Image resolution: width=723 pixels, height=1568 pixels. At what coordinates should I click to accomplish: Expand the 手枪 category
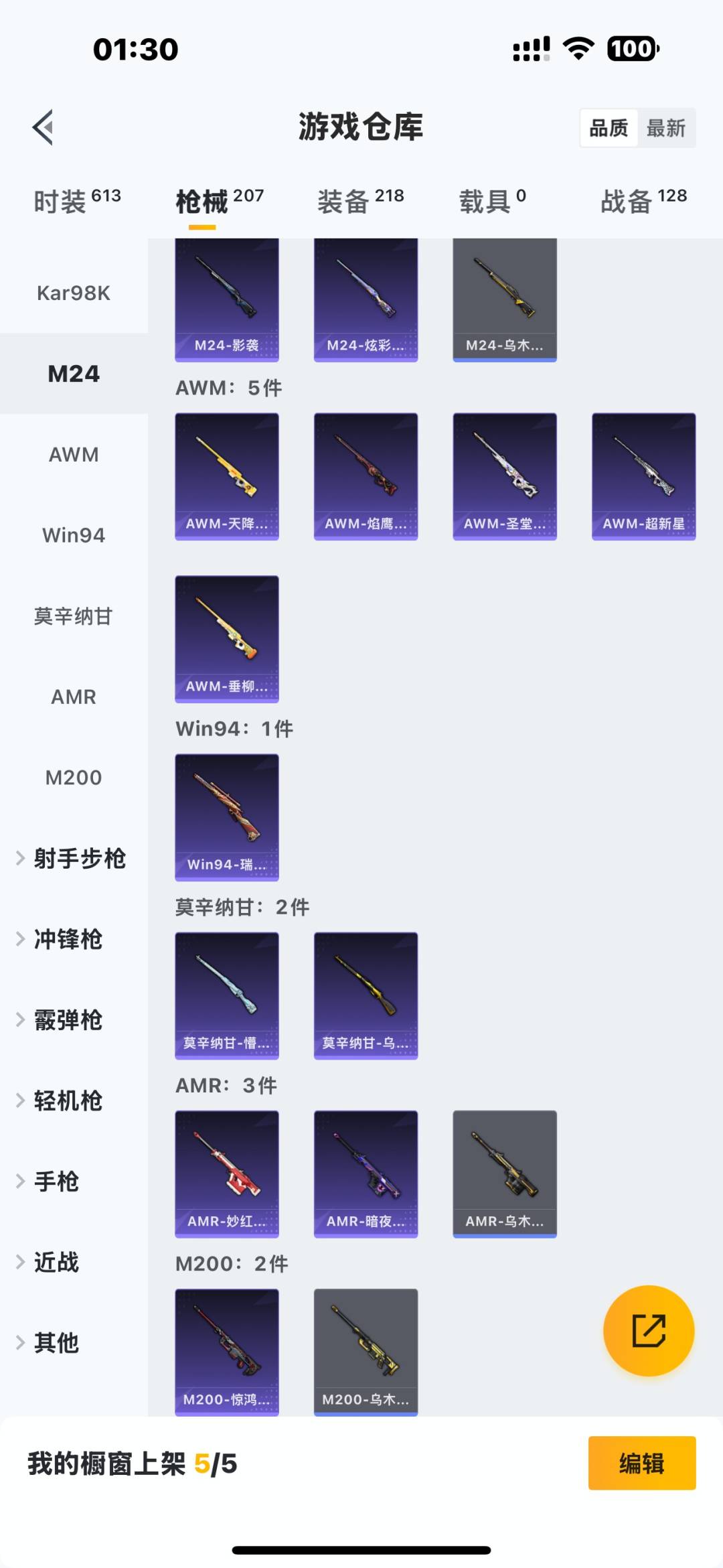pyautogui.click(x=57, y=1182)
